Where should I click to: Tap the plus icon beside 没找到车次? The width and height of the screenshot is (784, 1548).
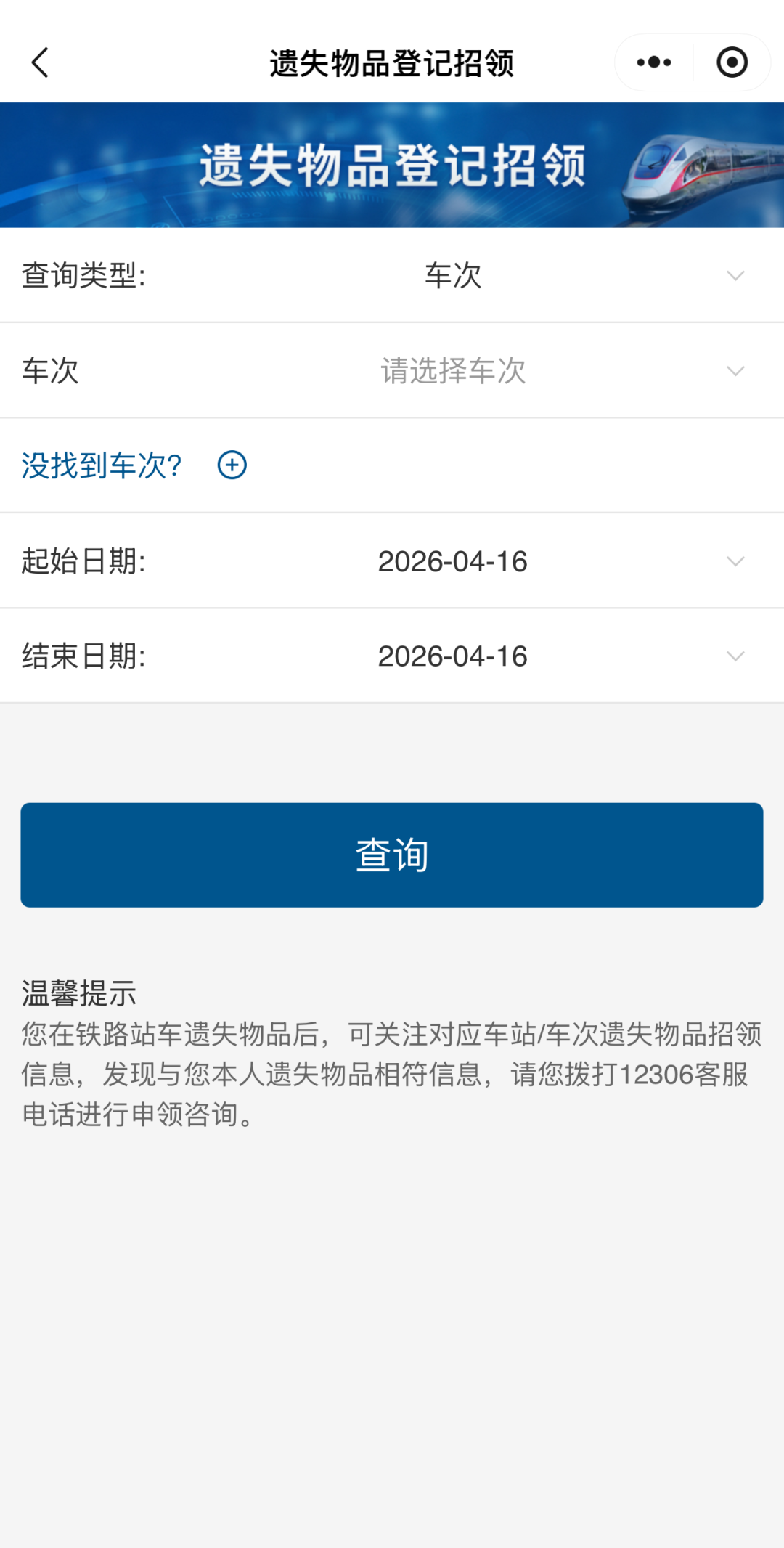point(232,465)
